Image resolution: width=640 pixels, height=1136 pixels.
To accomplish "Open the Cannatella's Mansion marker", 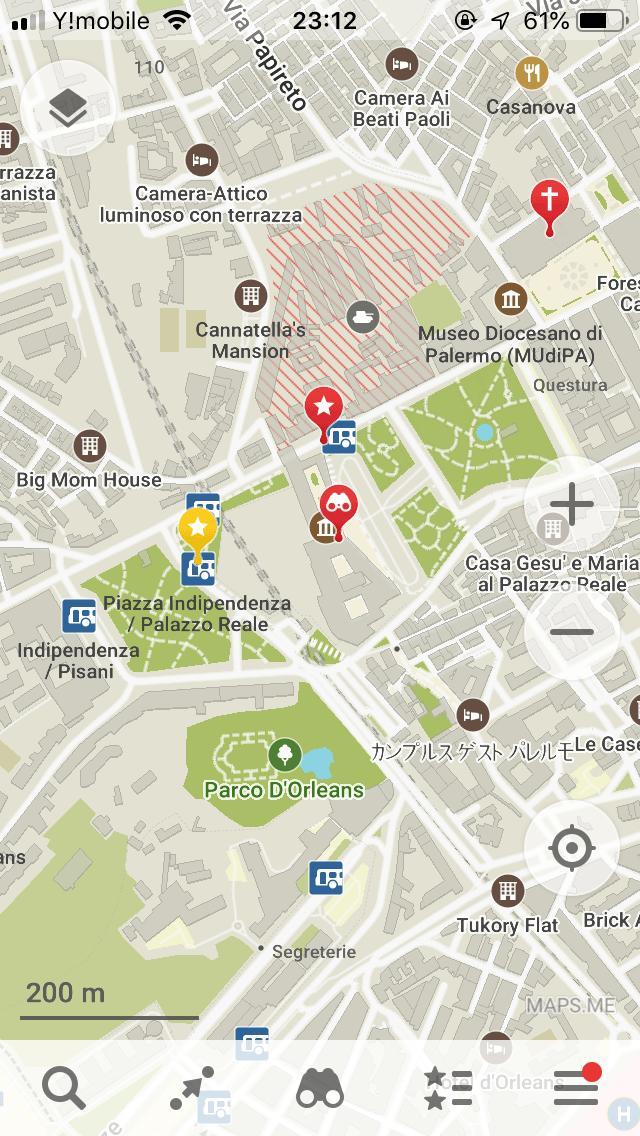I will (250, 295).
